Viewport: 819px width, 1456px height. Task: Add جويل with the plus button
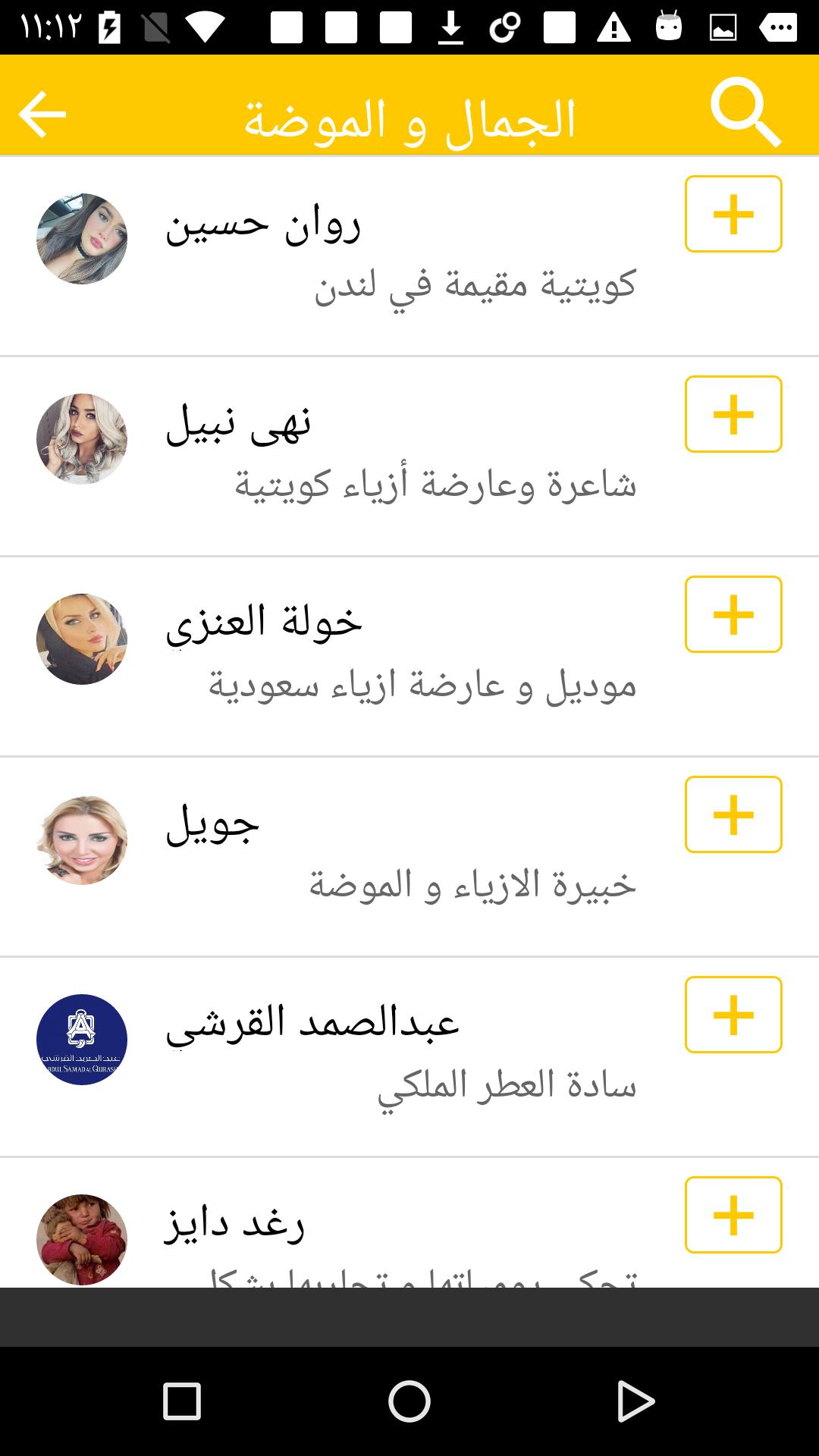click(733, 814)
